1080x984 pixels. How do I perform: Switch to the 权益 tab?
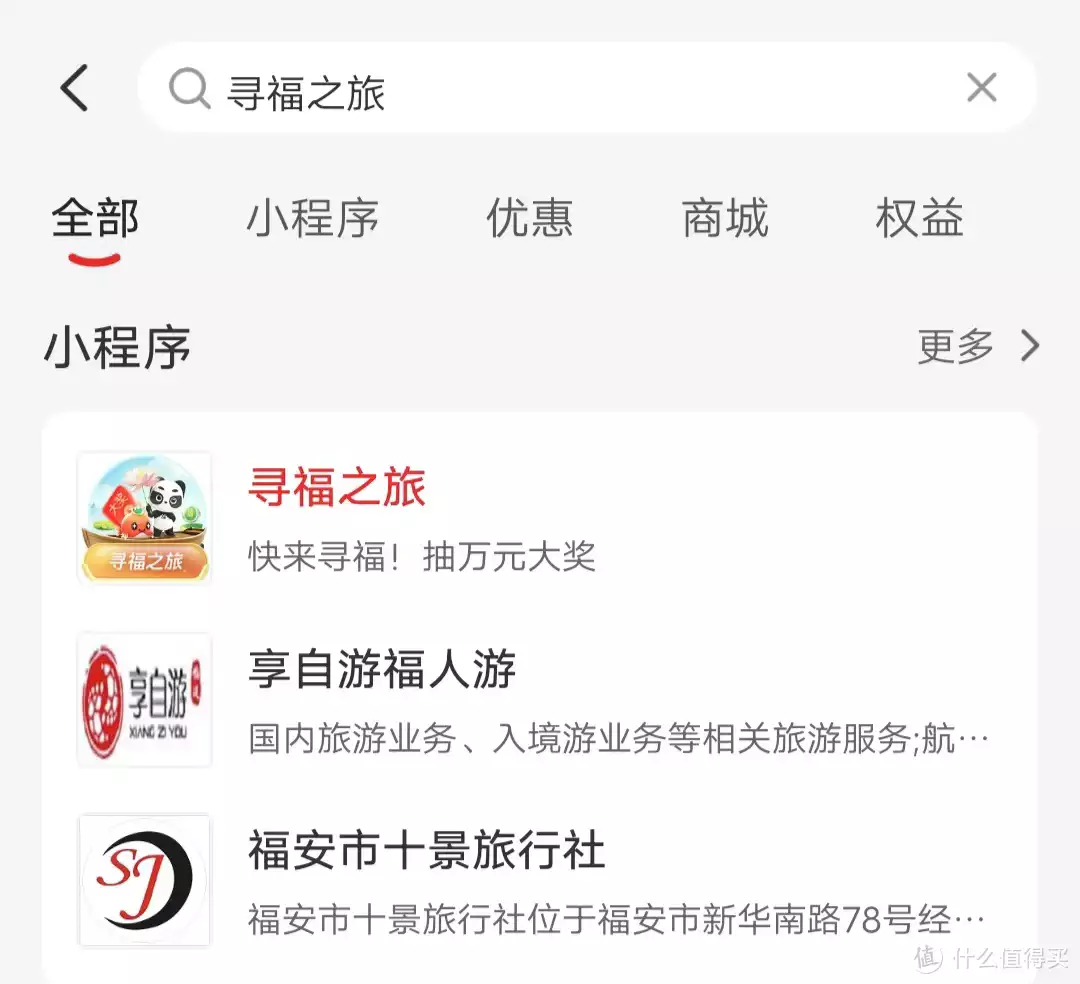pyautogui.click(x=919, y=220)
